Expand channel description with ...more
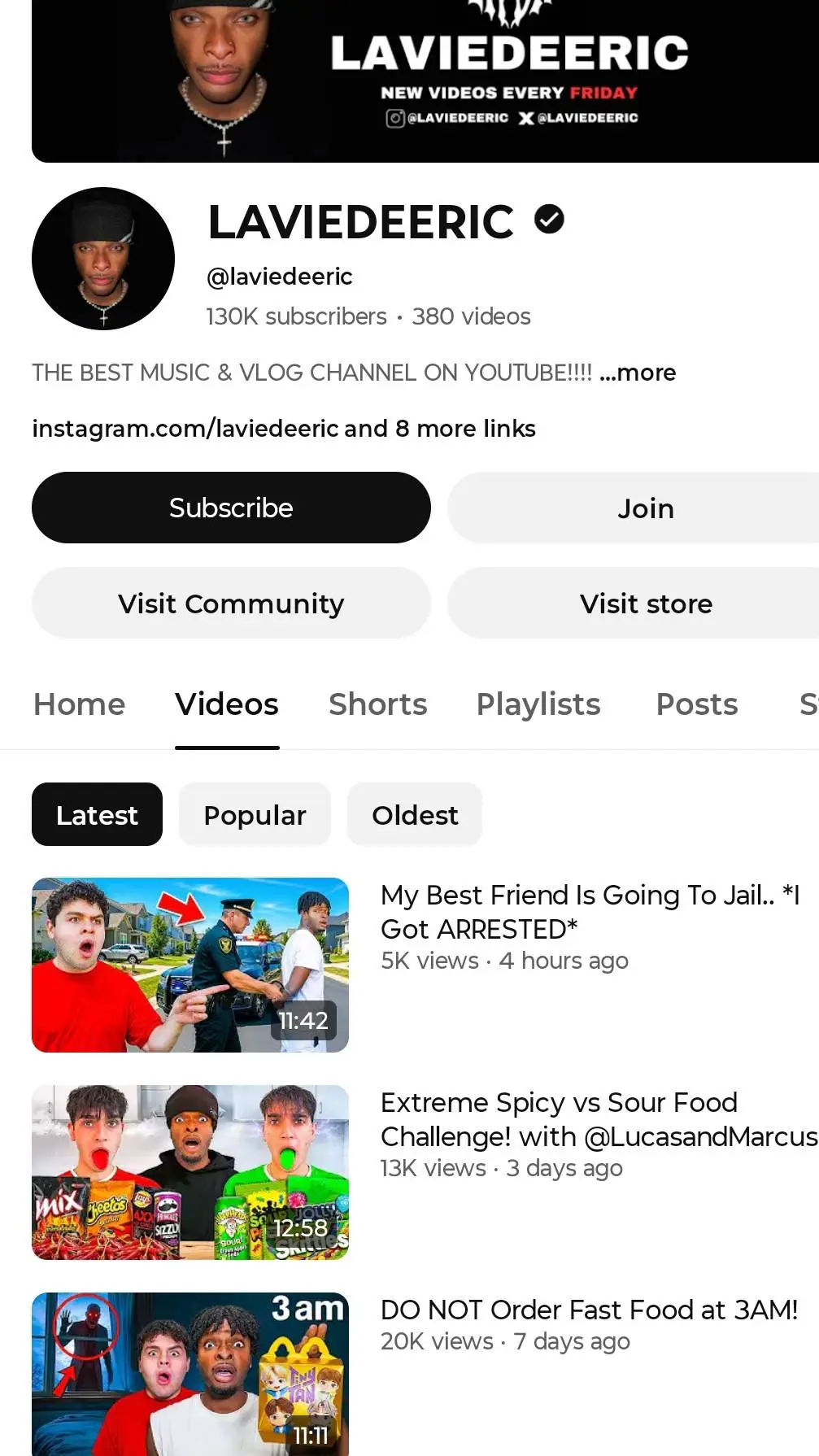The image size is (819, 1456). click(638, 373)
